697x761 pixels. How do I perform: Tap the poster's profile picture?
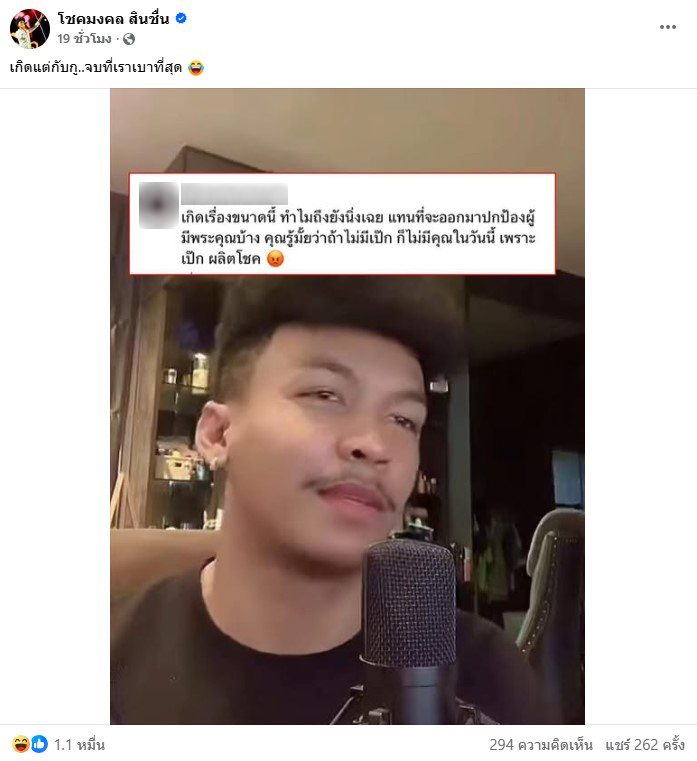(29, 29)
